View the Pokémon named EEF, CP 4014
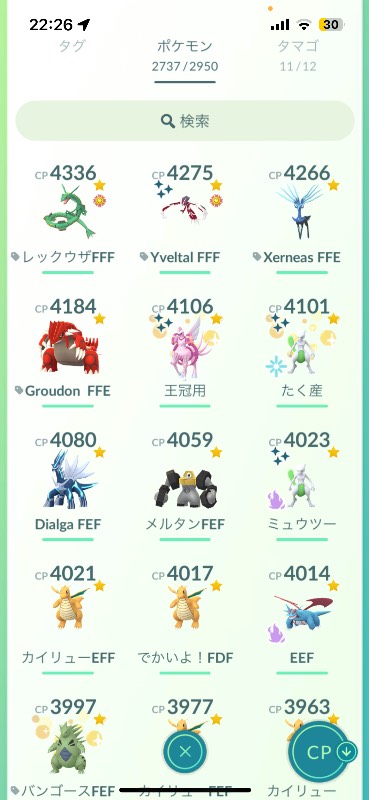This screenshot has height=800, width=369. (302, 619)
